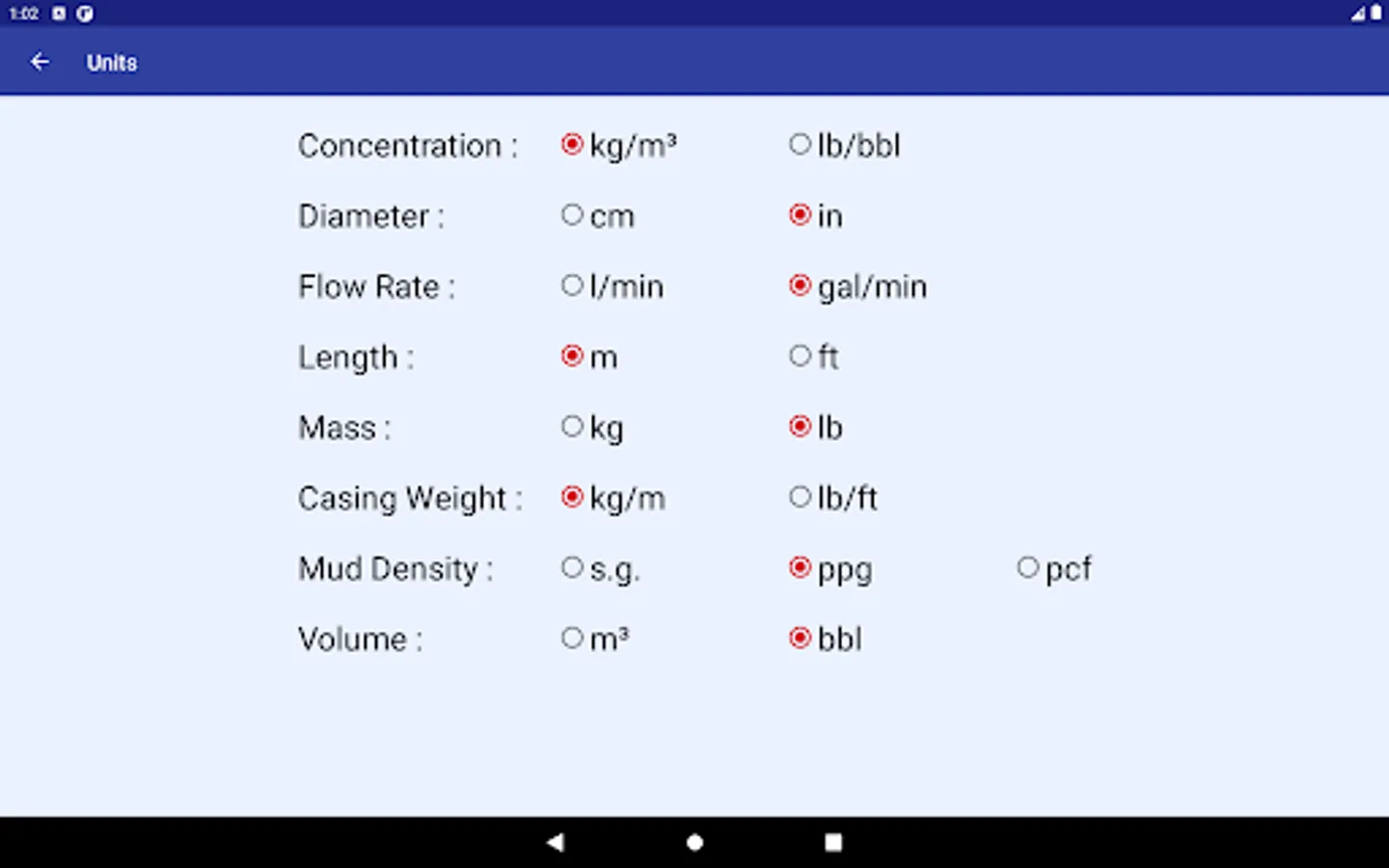Set Mass unit to kg

coord(572,426)
